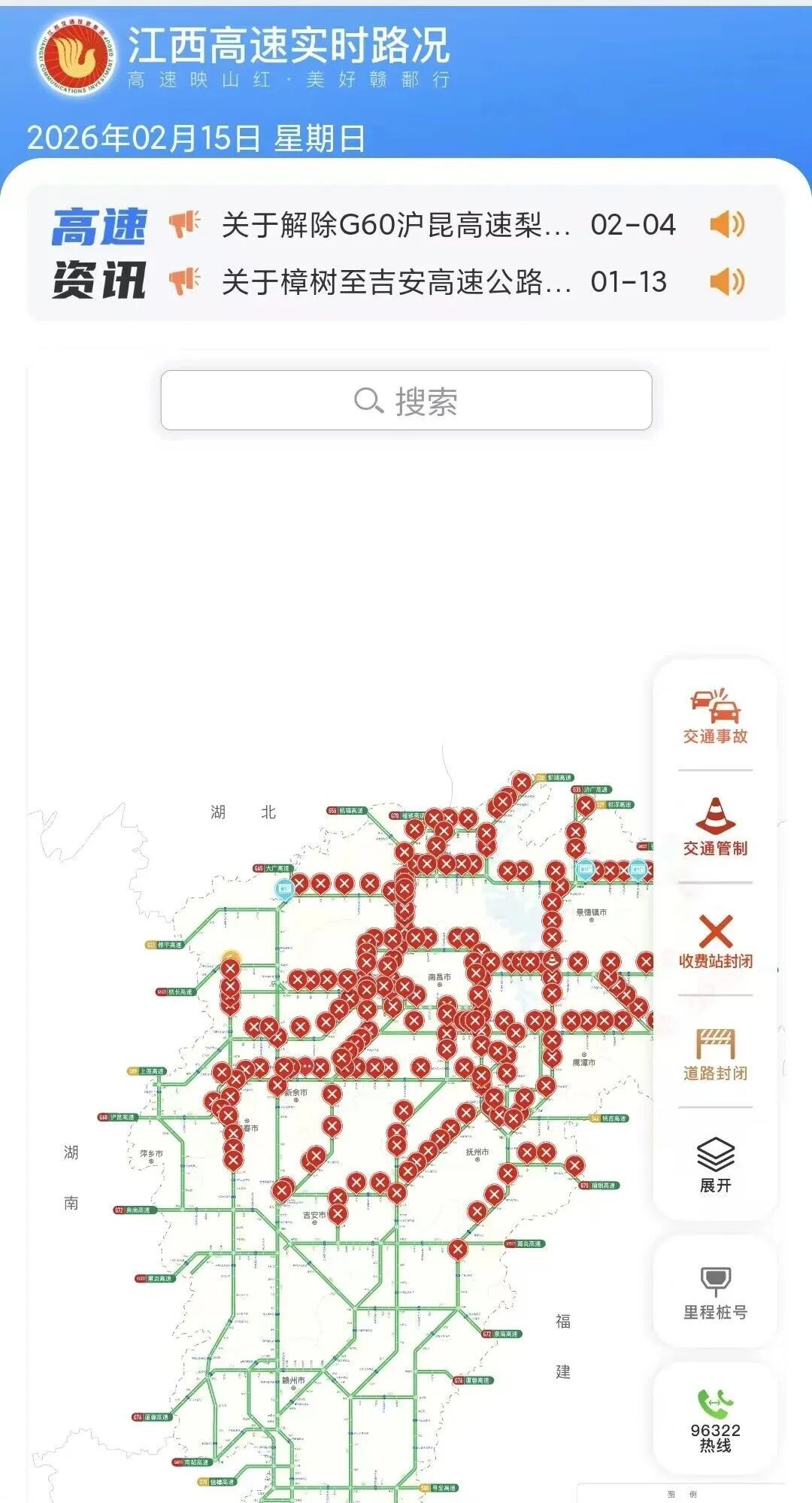Tap the orange cone marker on the map
812x1503 pixels.
pos(554,959)
